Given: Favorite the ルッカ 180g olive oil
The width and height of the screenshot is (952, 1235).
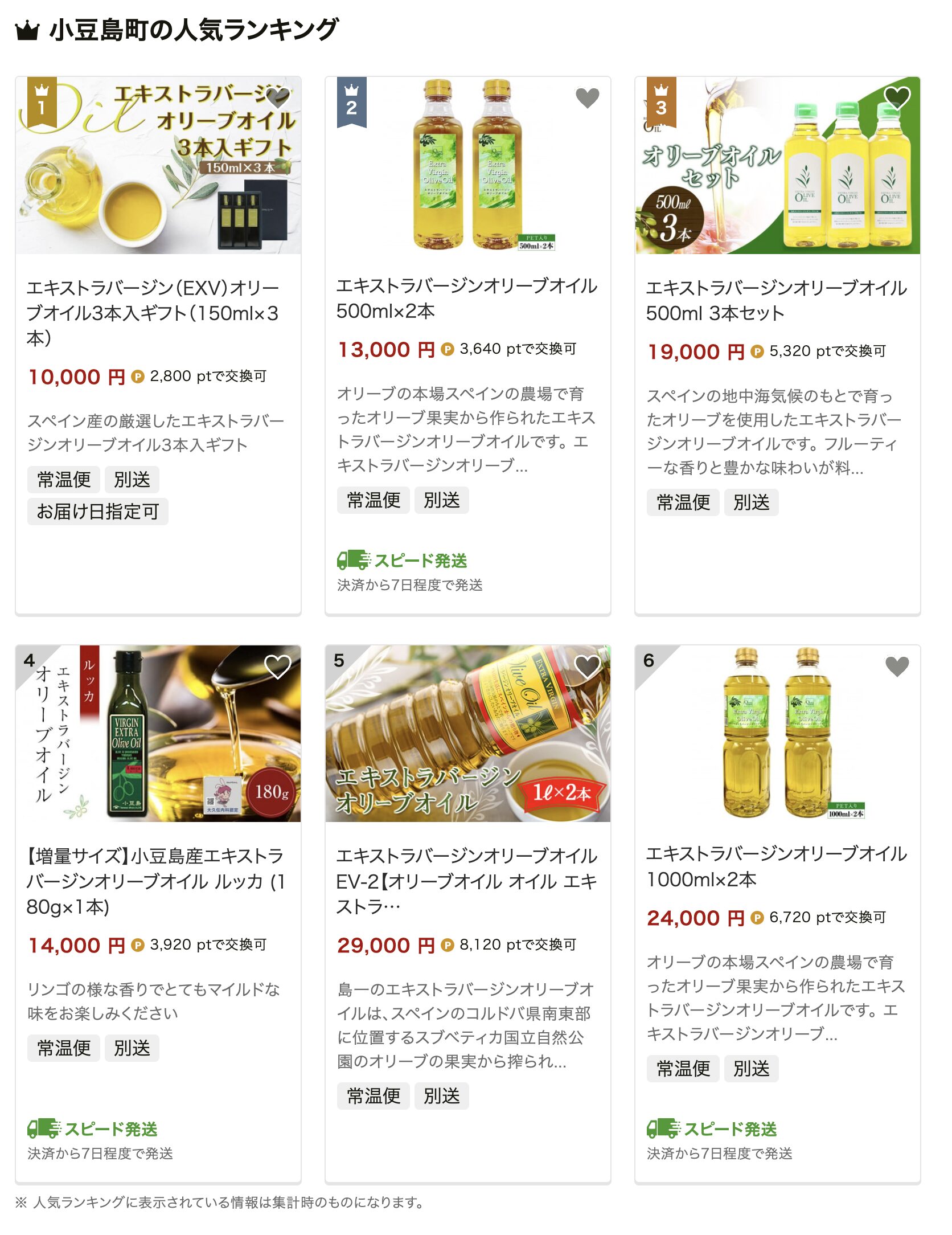Looking at the screenshot, I should tap(278, 666).
